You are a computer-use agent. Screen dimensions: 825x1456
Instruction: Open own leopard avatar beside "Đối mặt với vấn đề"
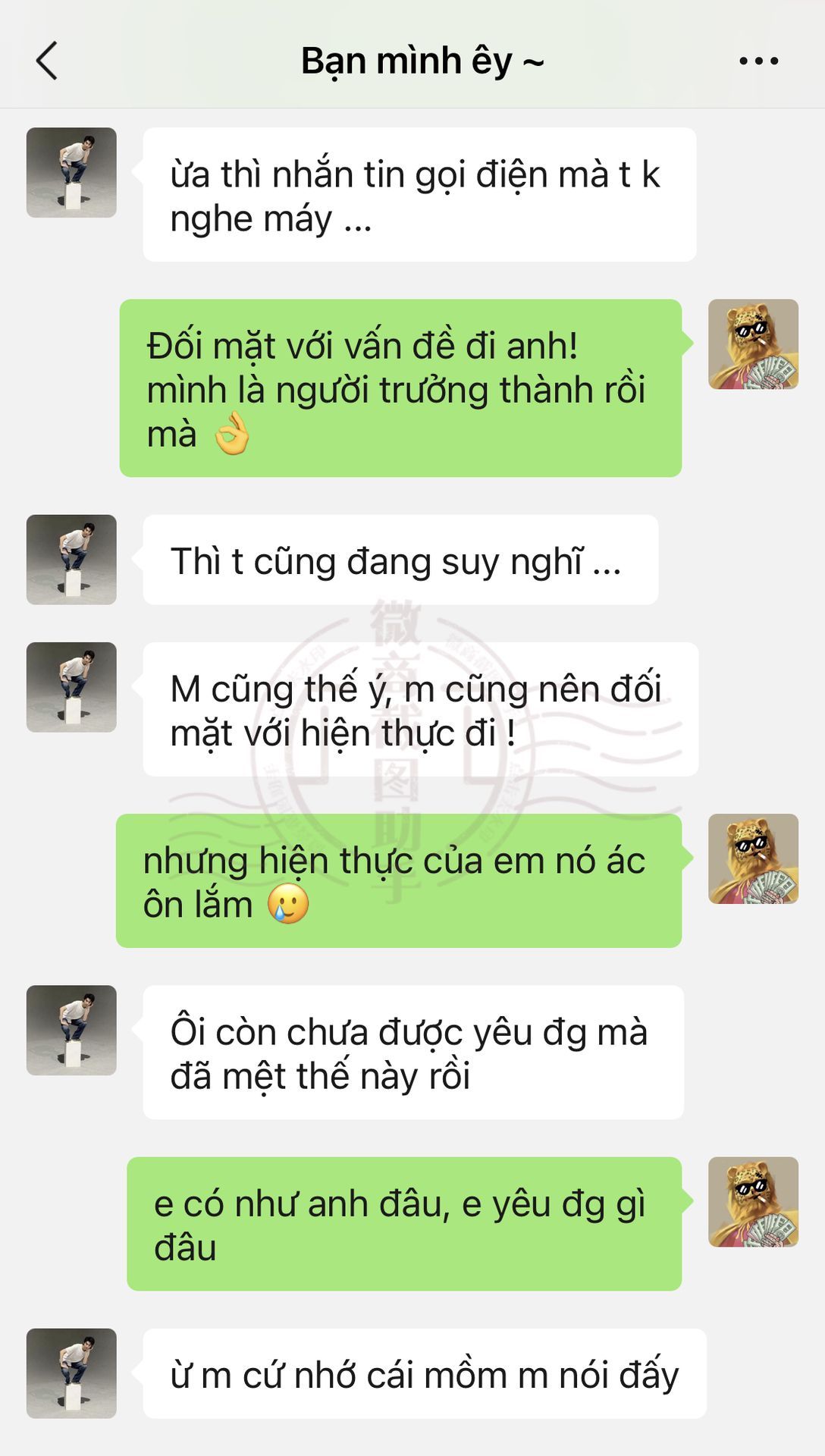click(x=753, y=344)
